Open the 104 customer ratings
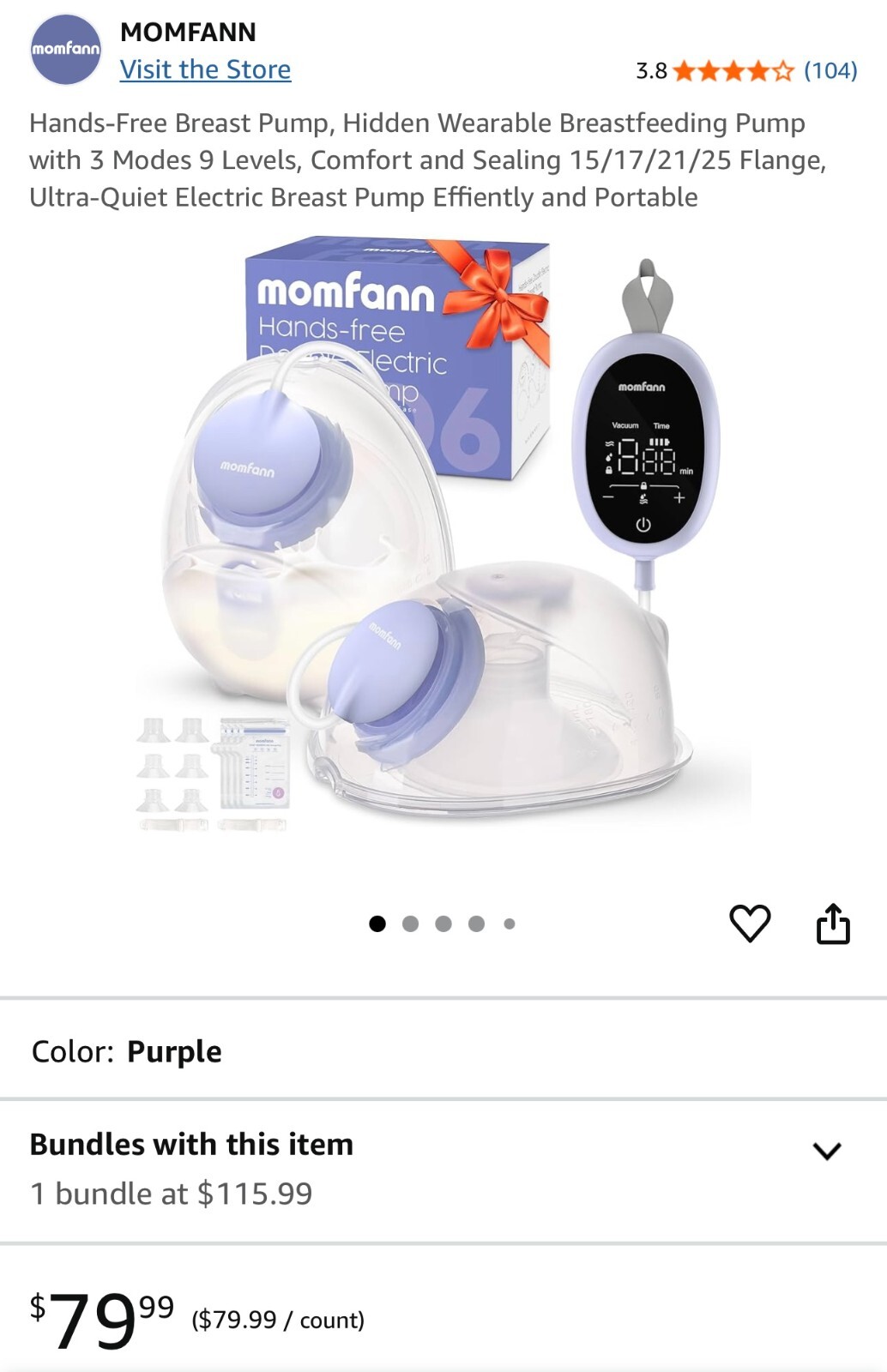 coord(830,70)
